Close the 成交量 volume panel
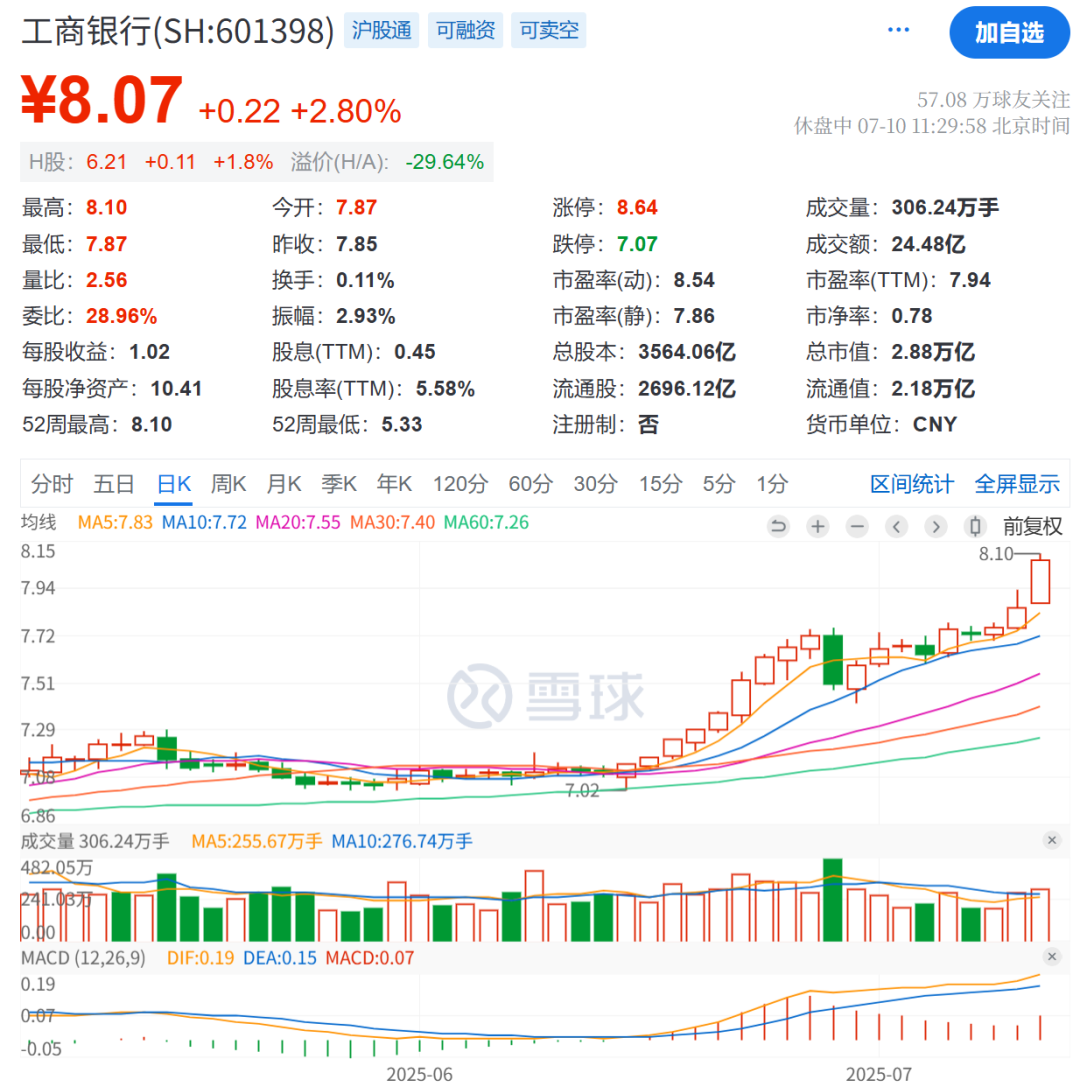 coord(1051,841)
